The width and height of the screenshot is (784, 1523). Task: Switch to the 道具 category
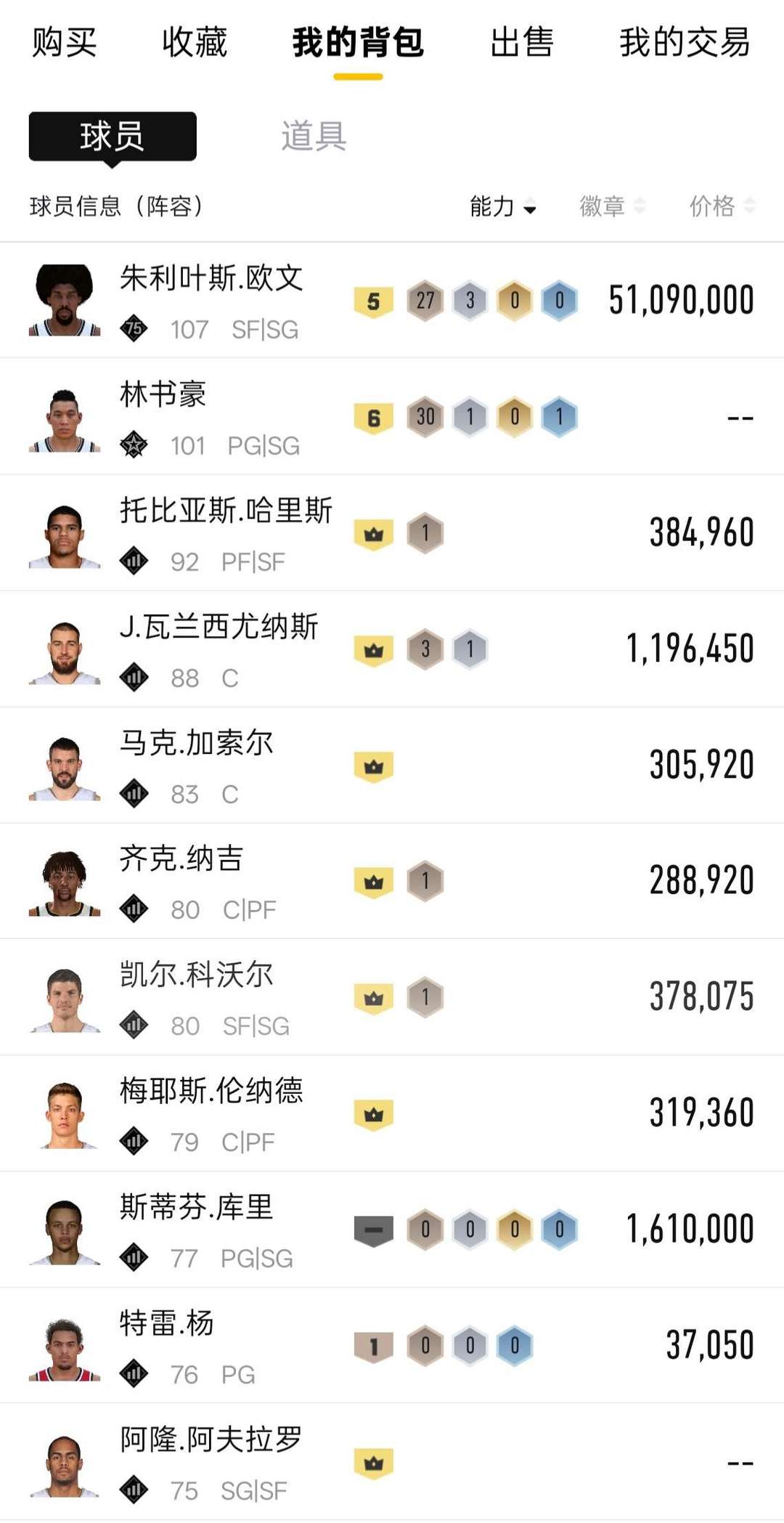(x=314, y=137)
